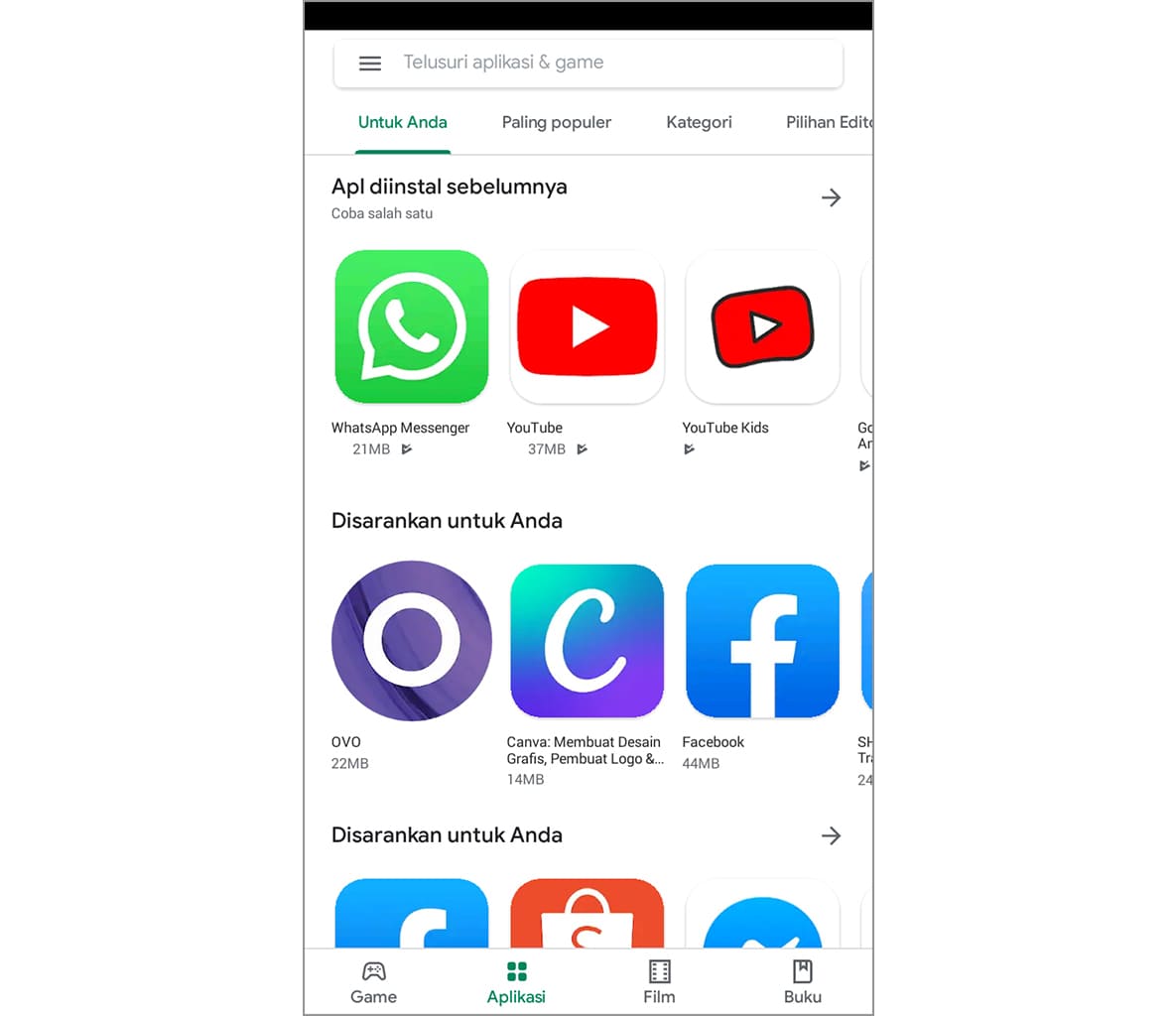The width and height of the screenshot is (1176, 1016).
Task: Switch to the Film bottom tab
Action: (659, 982)
